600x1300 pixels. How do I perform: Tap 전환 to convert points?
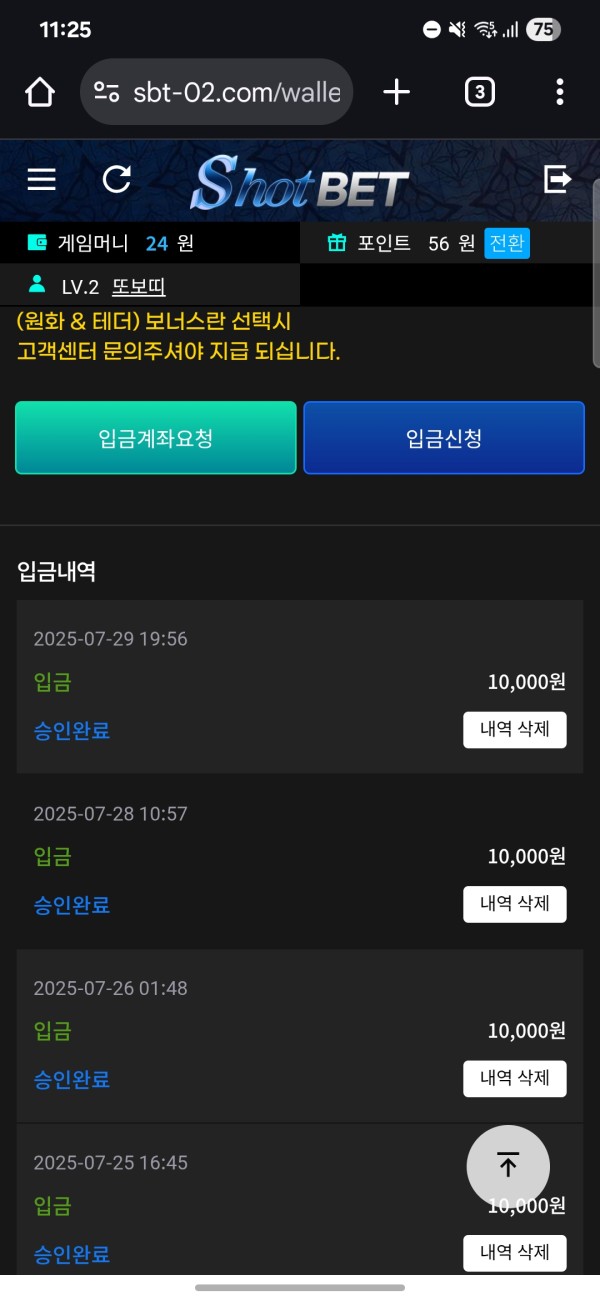pos(507,243)
